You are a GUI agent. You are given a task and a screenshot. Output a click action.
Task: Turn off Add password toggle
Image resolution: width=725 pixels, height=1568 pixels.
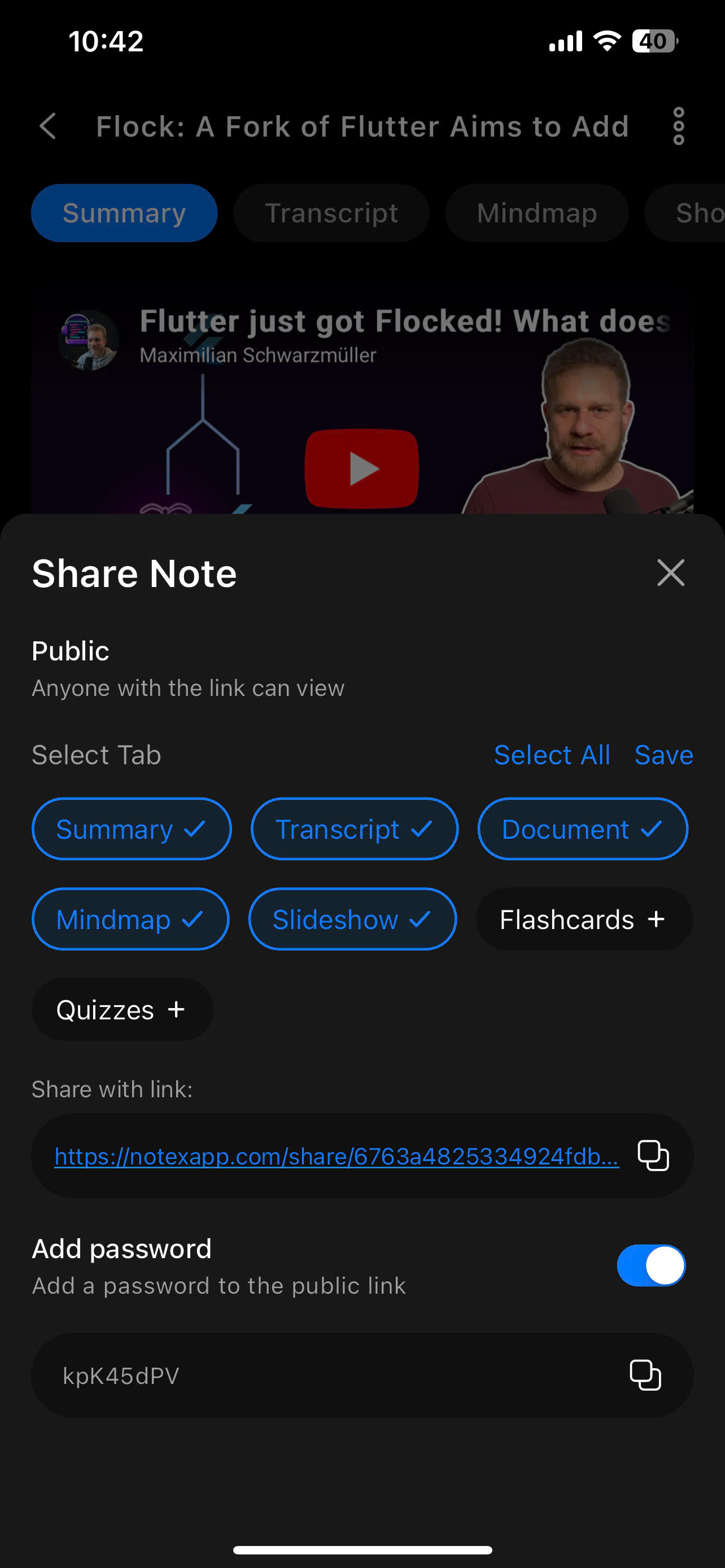pos(650,1265)
